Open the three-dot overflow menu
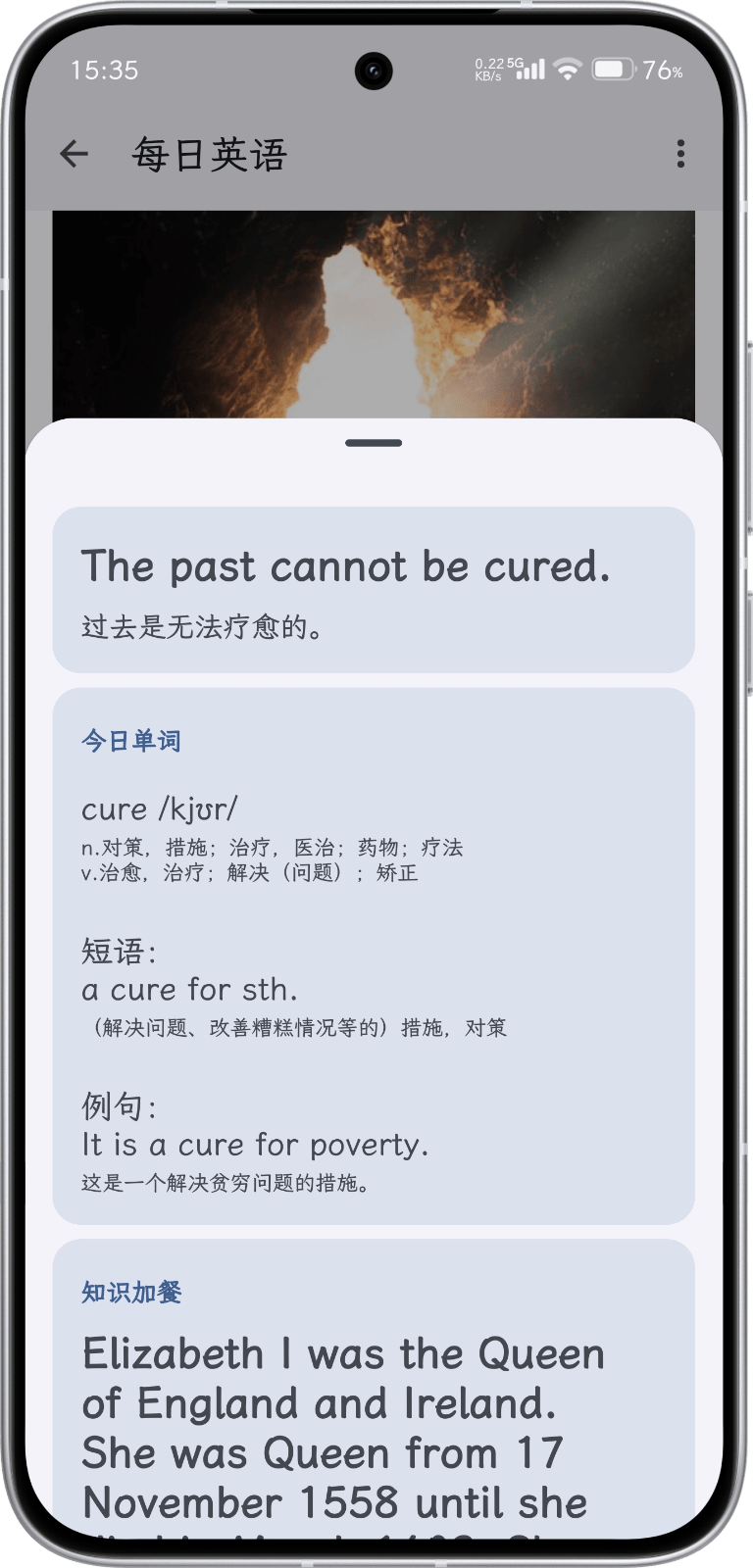The width and height of the screenshot is (753, 1568). coord(680,154)
